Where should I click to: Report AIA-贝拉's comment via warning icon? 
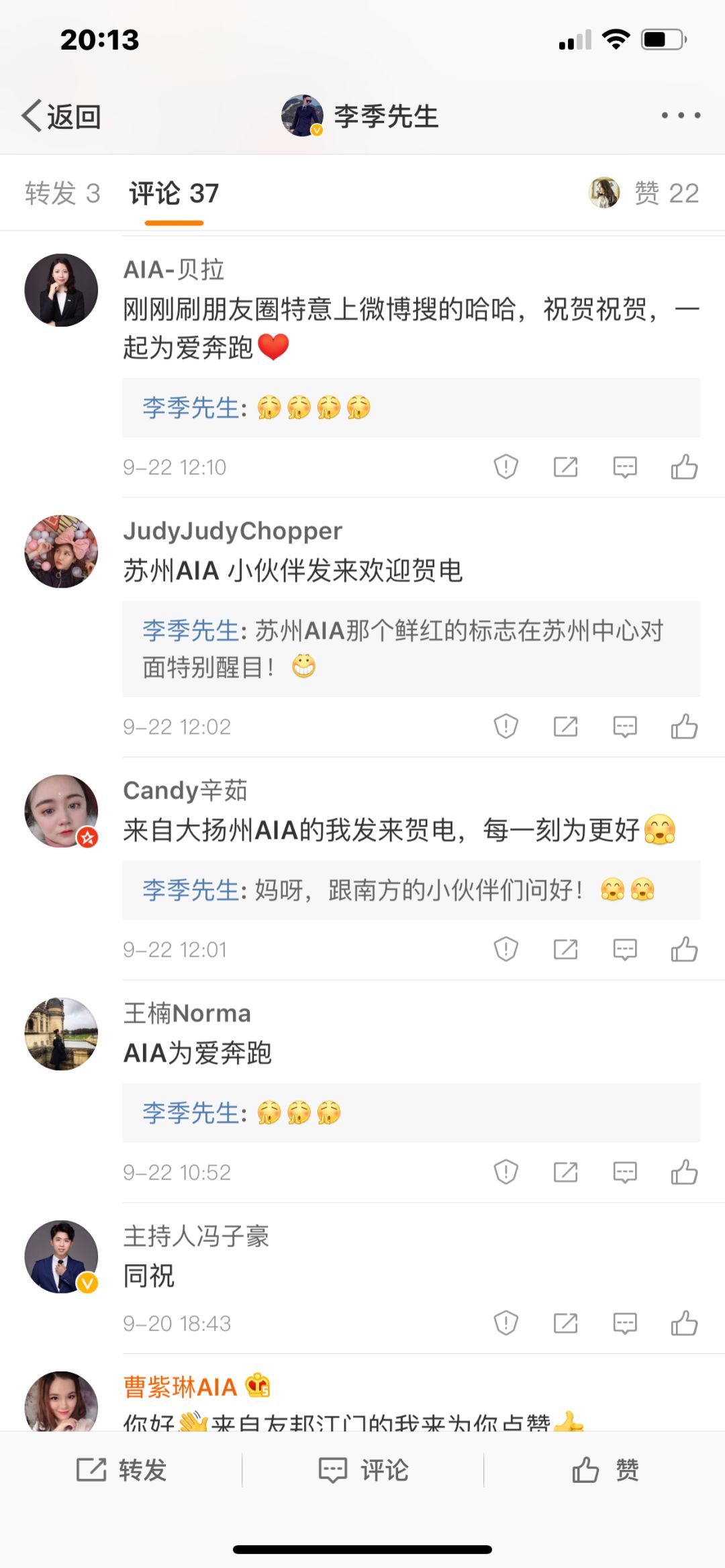point(505,466)
